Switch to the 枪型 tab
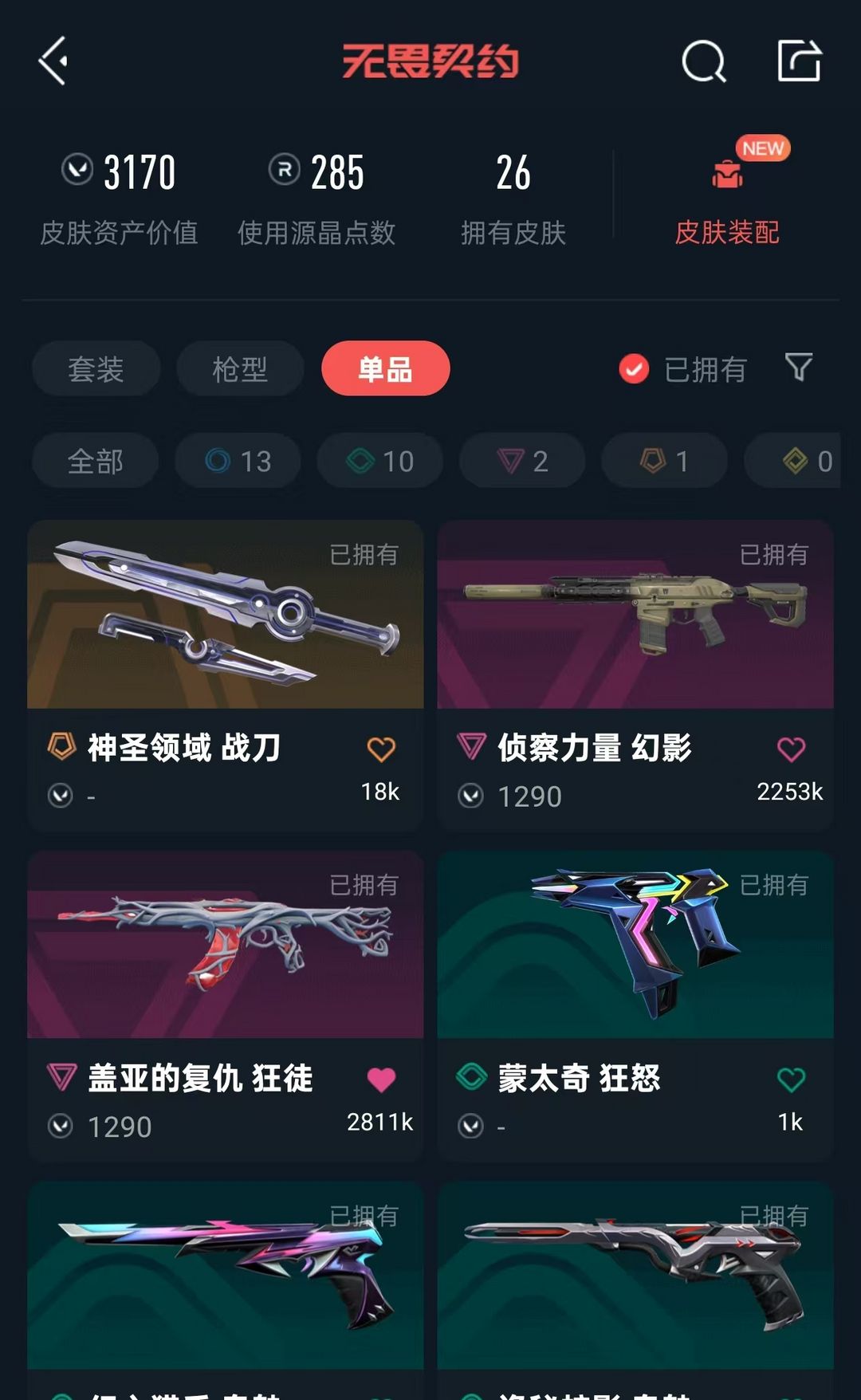Image resolution: width=861 pixels, height=1400 pixels. pos(240,369)
